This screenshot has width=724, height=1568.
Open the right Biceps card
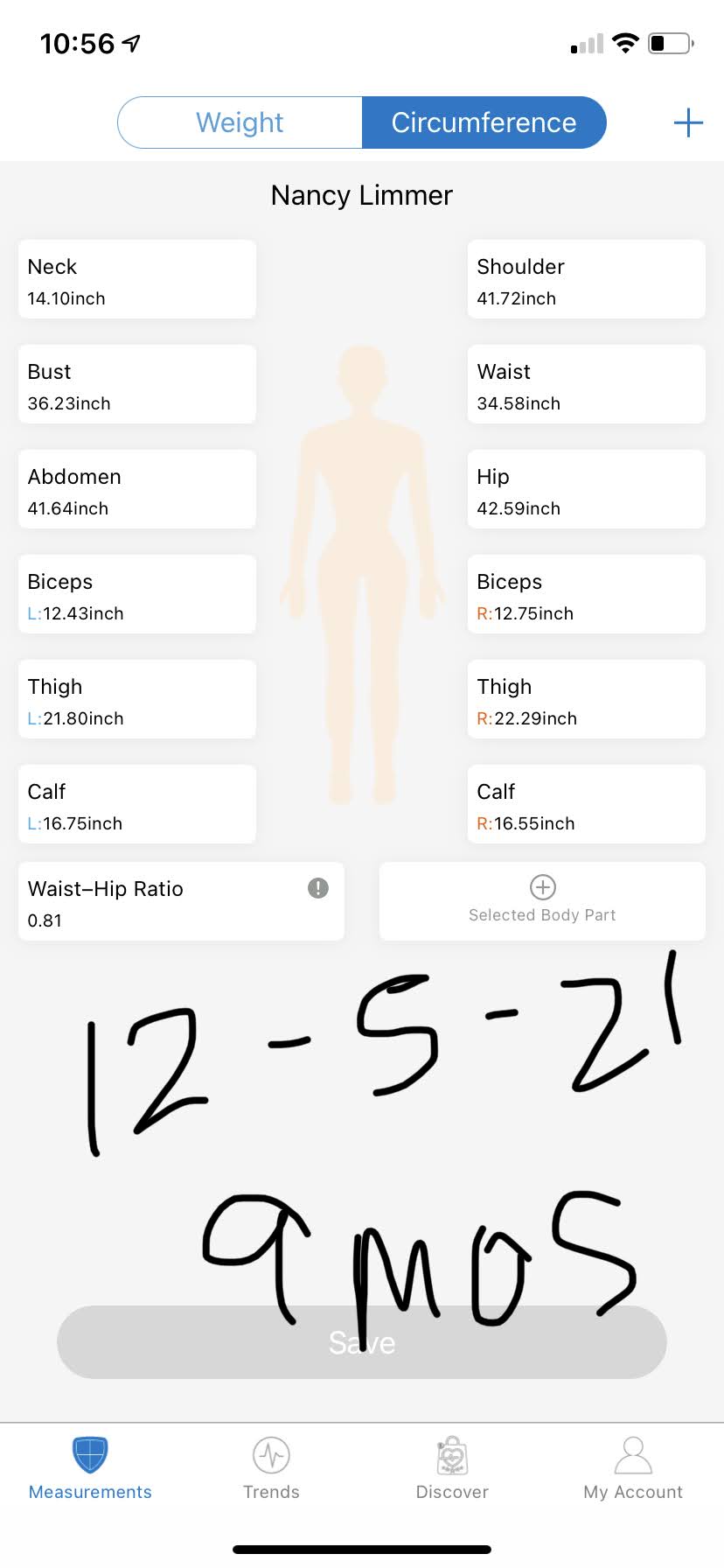[586, 594]
